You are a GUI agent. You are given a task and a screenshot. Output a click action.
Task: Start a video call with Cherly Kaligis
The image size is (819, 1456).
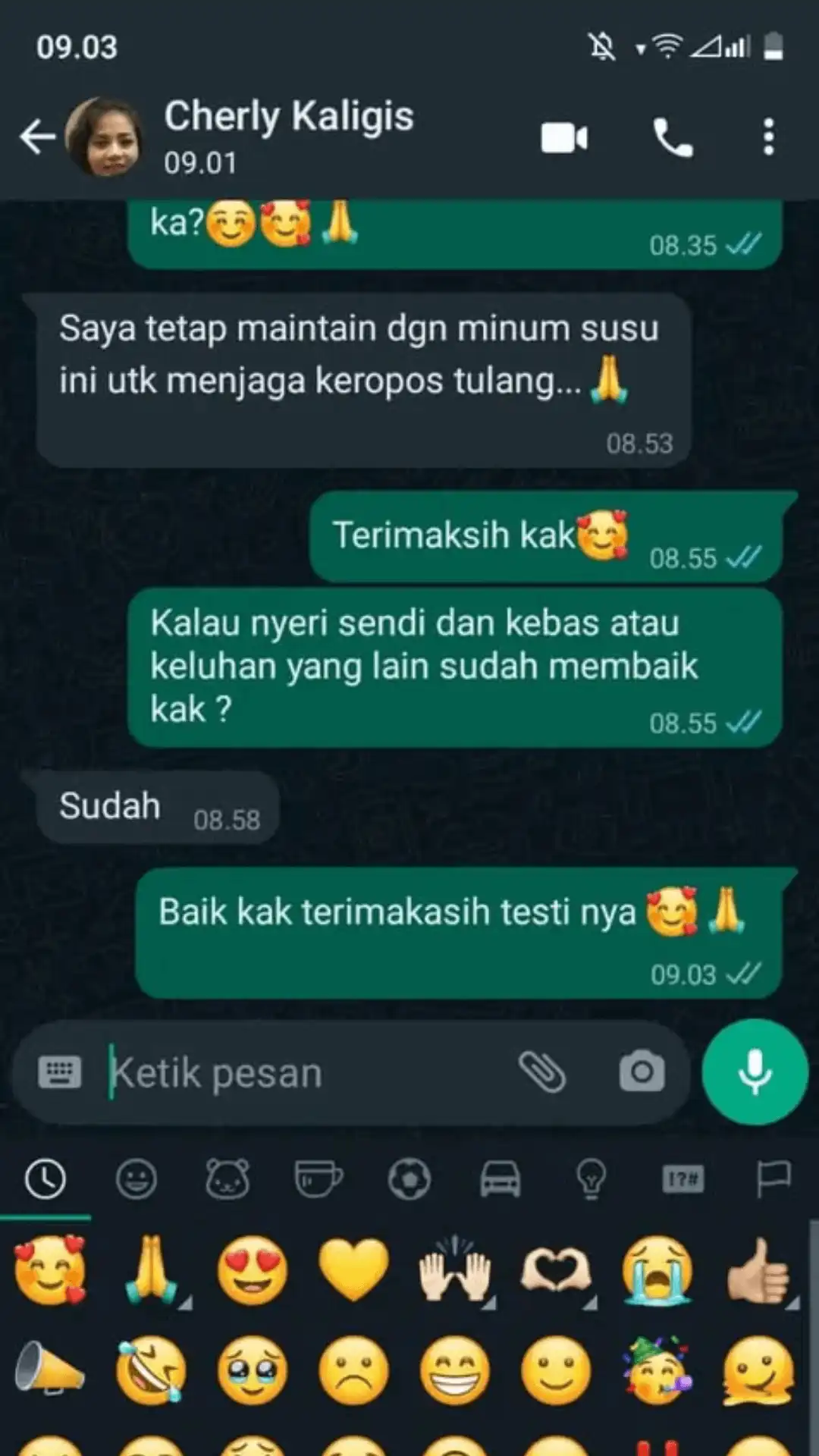coord(564,138)
